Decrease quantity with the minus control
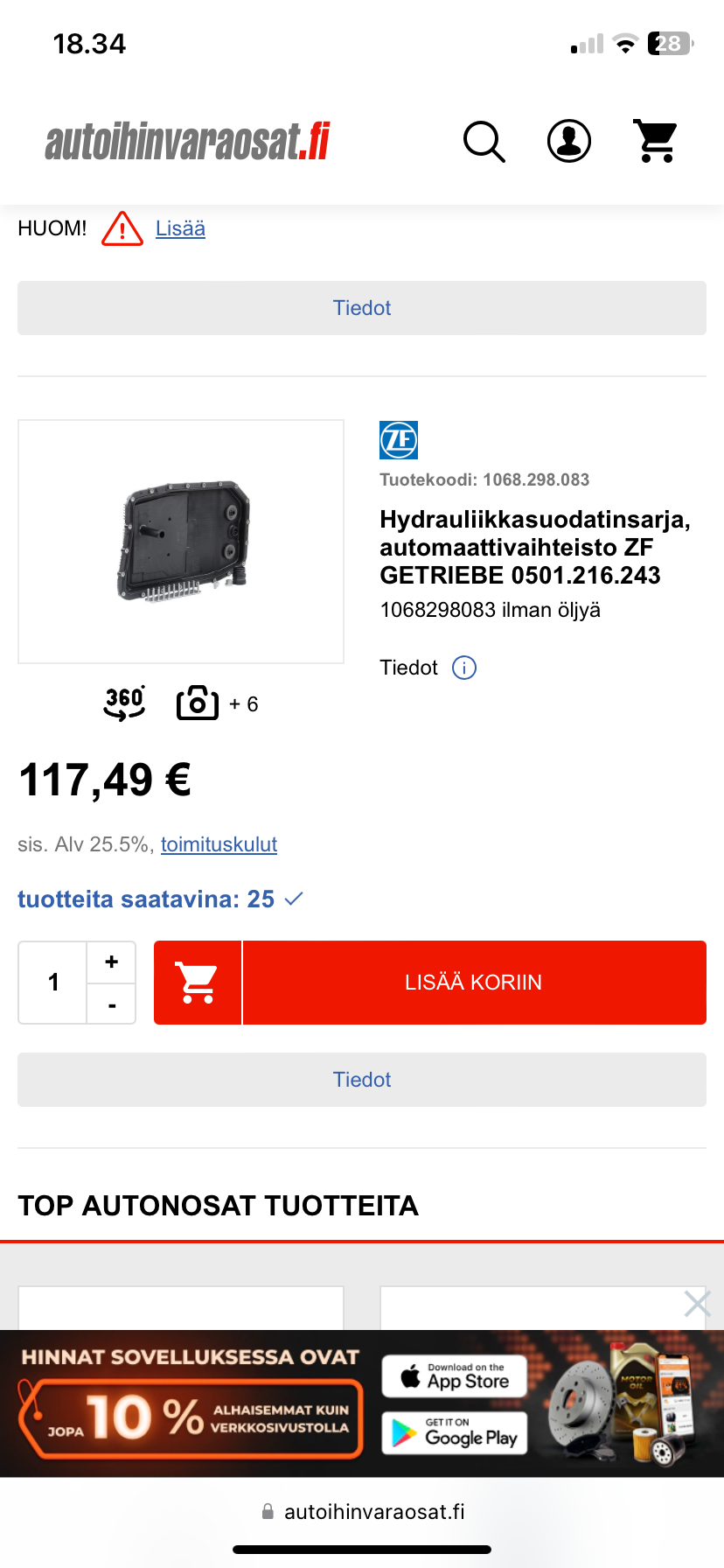The height and width of the screenshot is (1568, 724). pos(111,1004)
